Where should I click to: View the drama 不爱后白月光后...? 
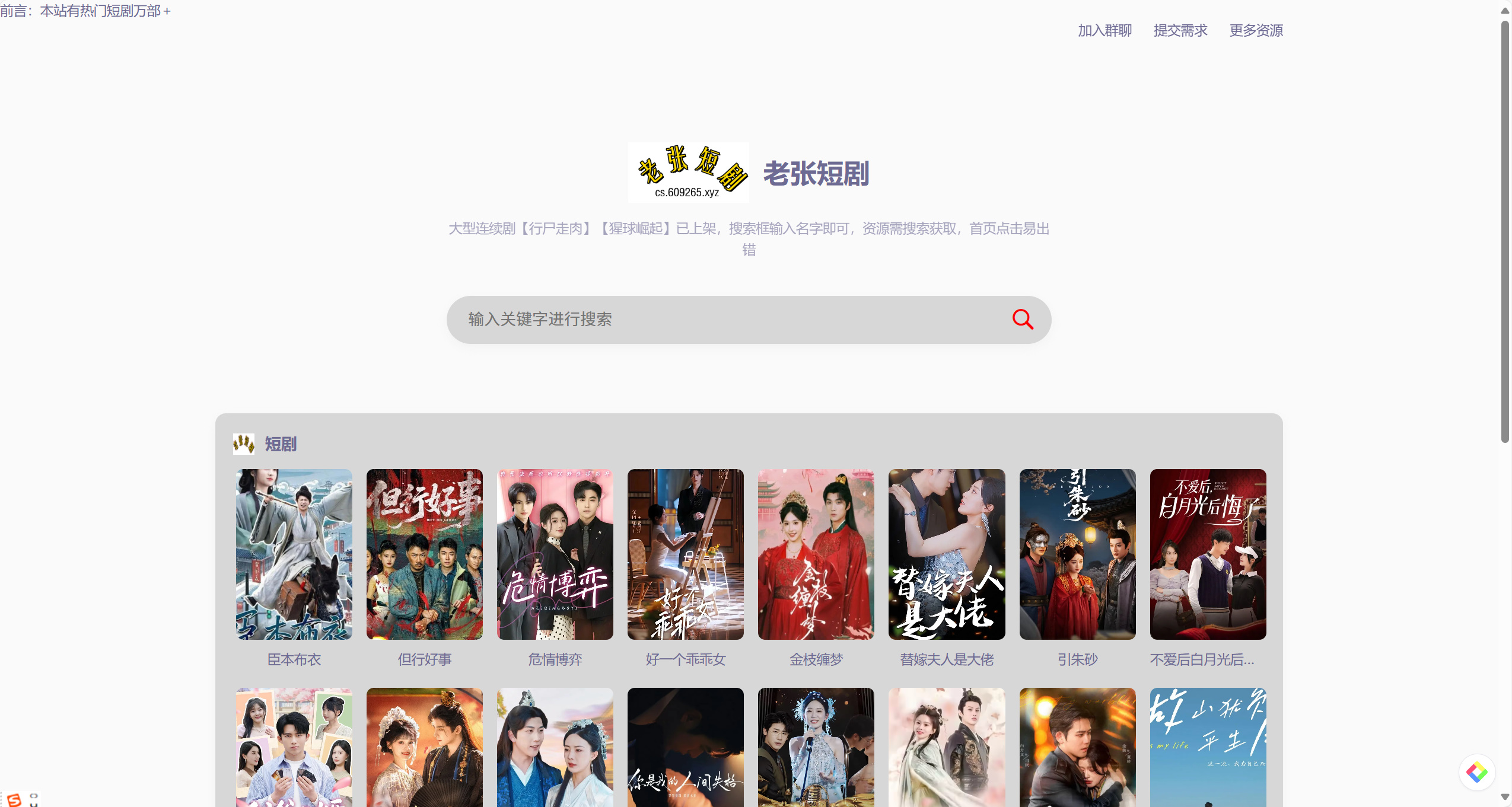[1208, 554]
